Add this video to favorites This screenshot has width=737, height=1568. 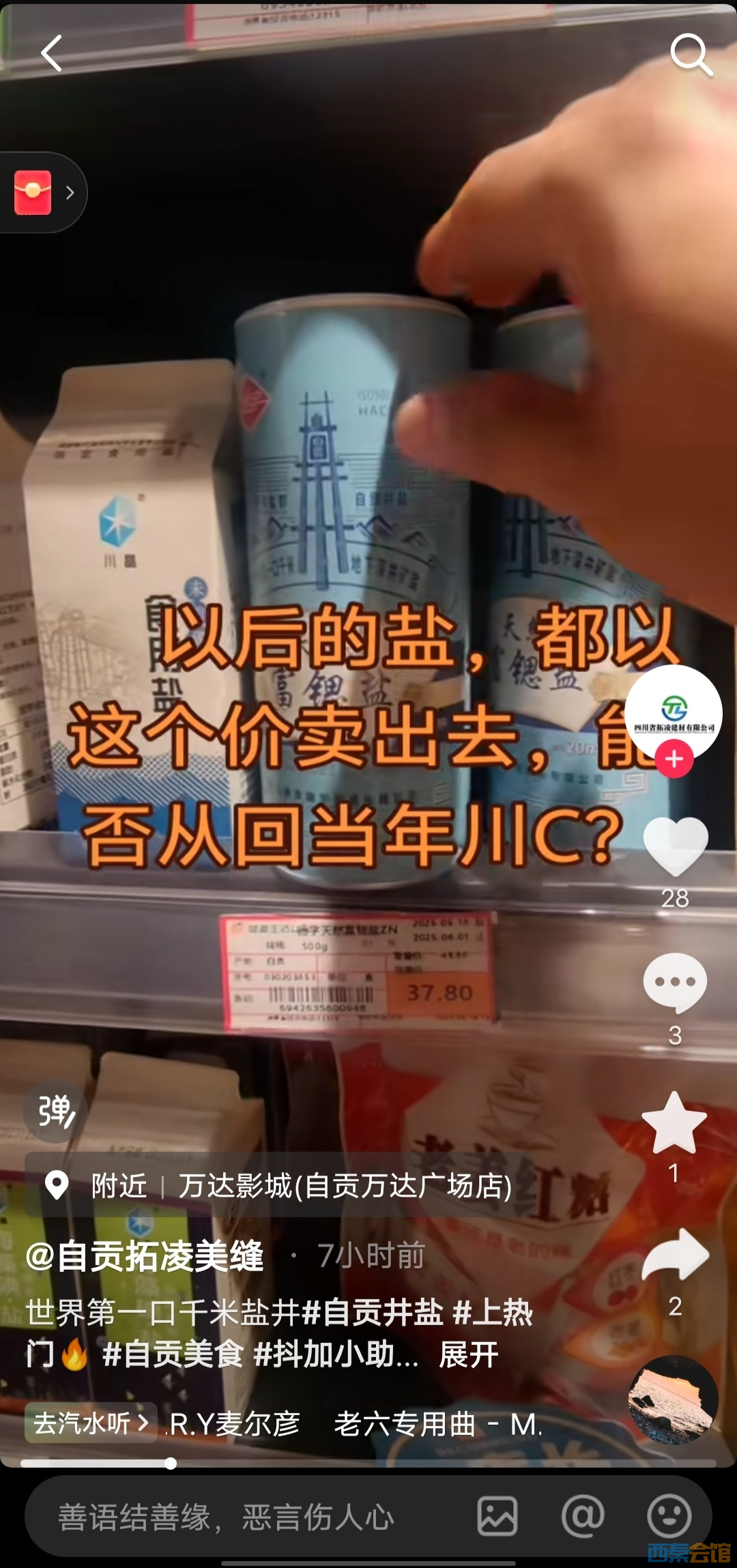(x=674, y=1124)
